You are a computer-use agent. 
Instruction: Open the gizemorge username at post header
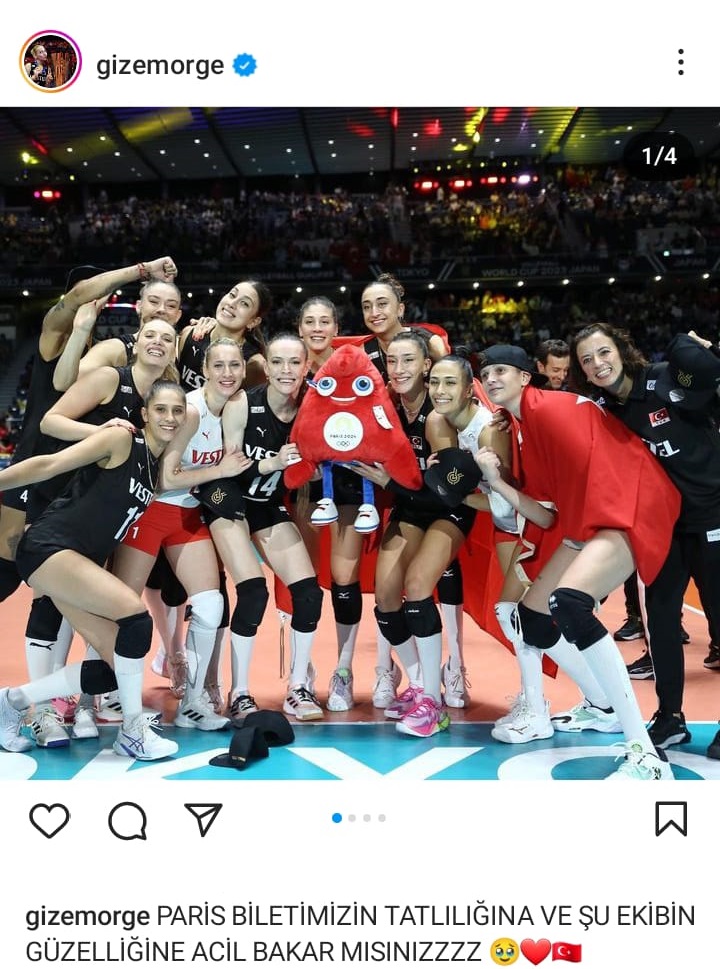tap(160, 66)
